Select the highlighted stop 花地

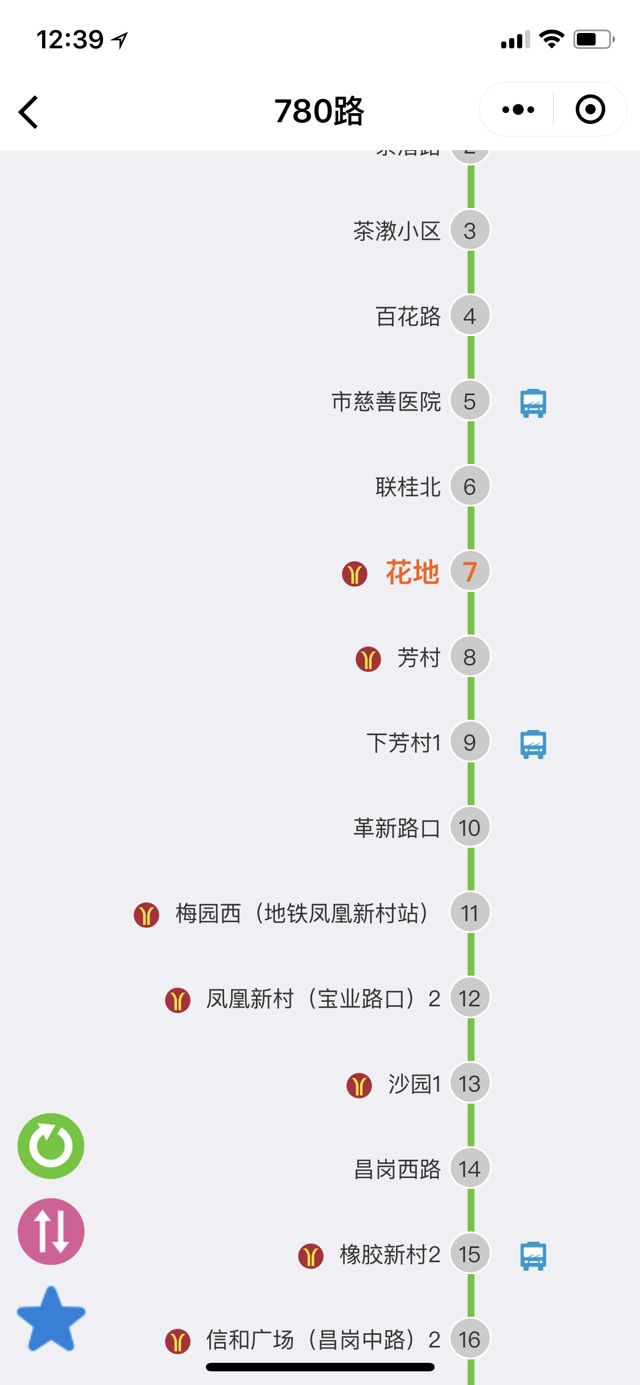pos(413,572)
